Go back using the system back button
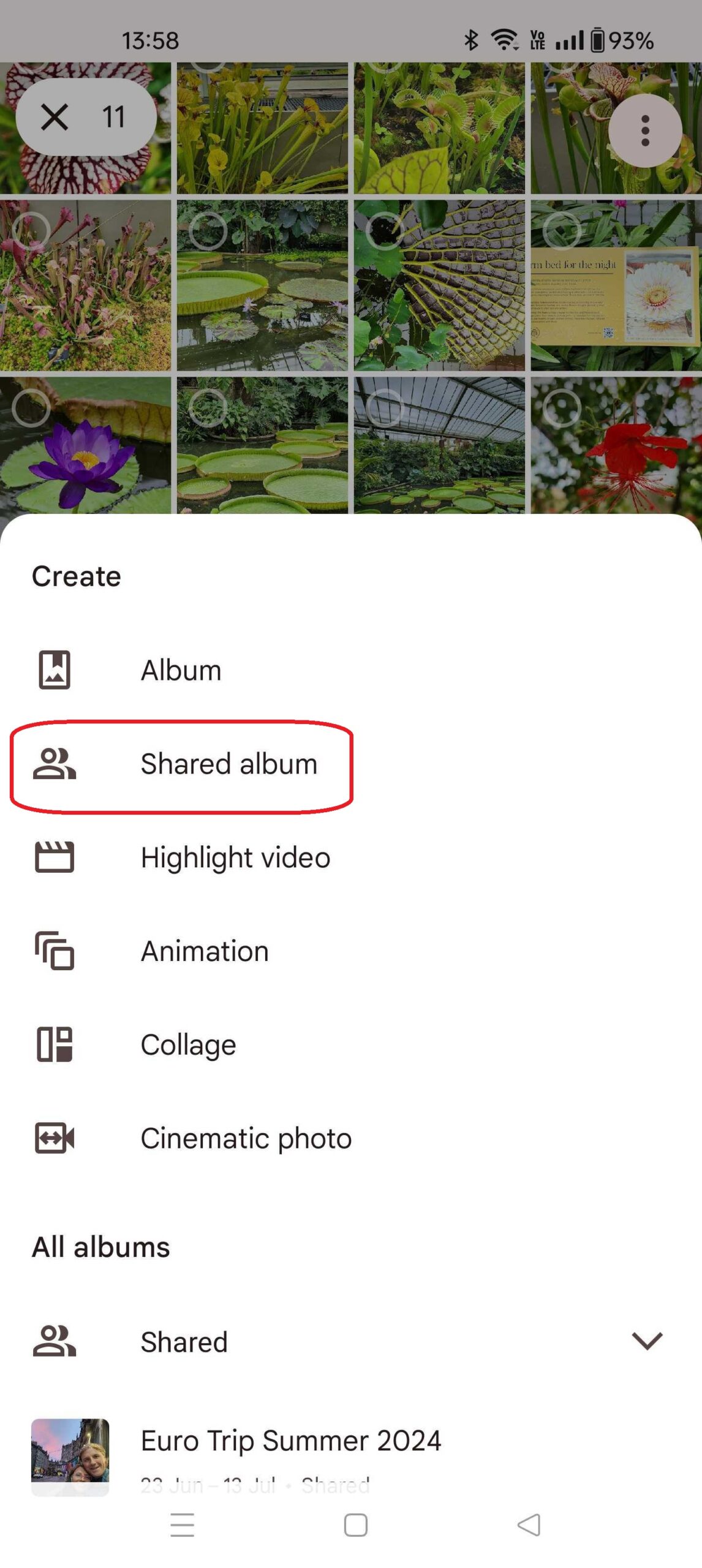Image resolution: width=702 pixels, height=1568 pixels. [x=529, y=1525]
